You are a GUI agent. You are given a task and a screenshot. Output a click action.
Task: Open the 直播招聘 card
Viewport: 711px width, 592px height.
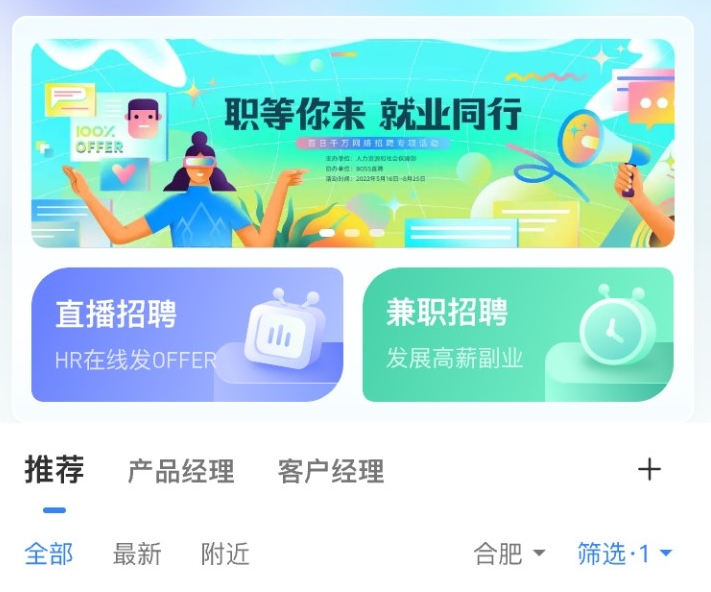(187, 335)
